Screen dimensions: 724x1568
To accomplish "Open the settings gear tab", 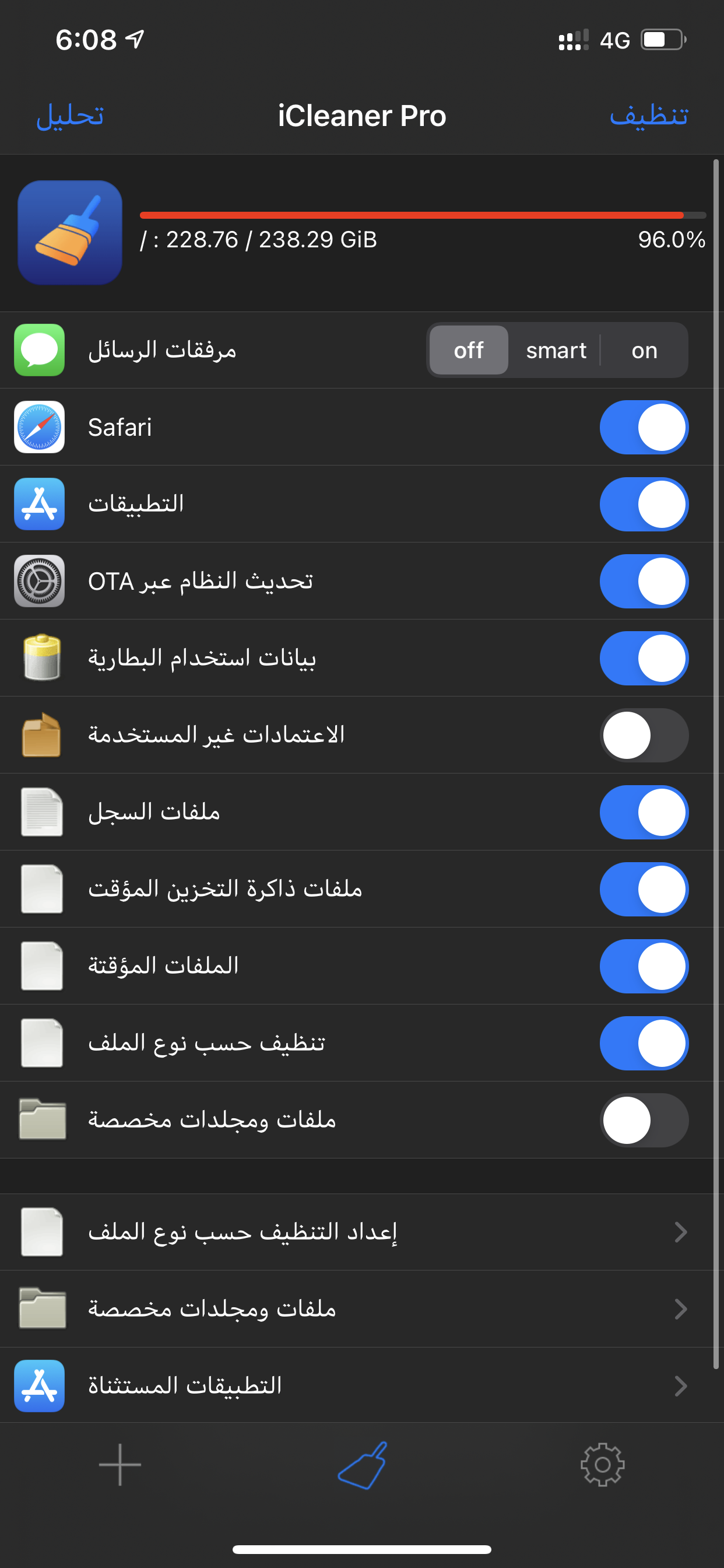I will (602, 1465).
